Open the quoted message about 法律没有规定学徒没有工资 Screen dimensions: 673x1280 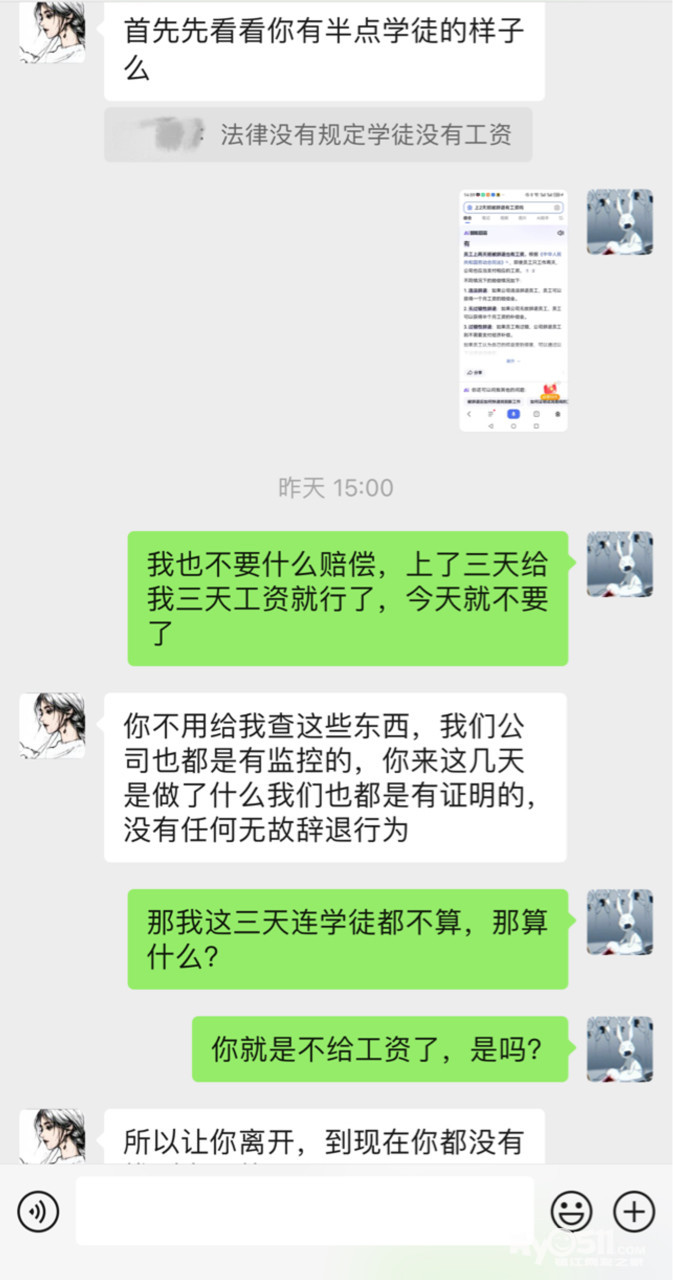tap(318, 135)
